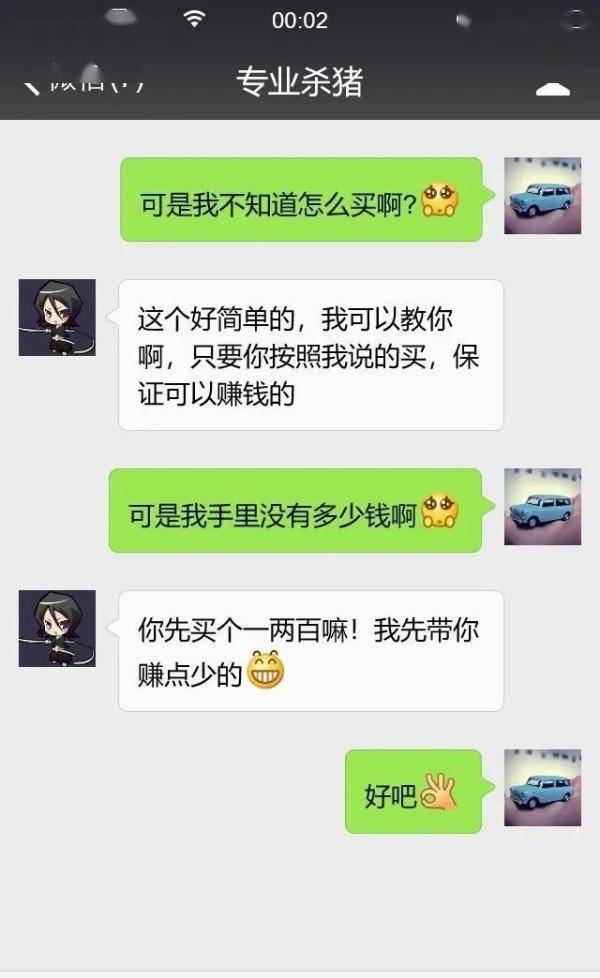The height and width of the screenshot is (978, 600).
Task: Open the anime girl avatar's profile
Action: coord(57,318)
